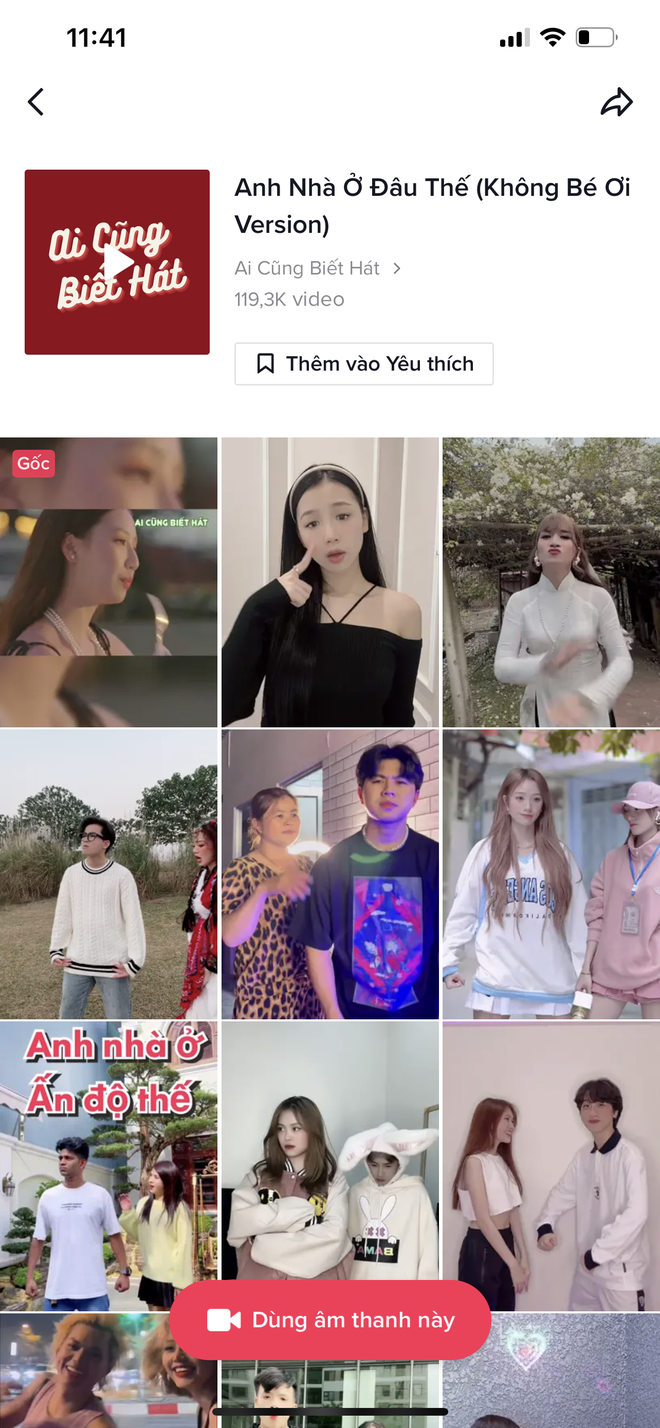Open video of girls in white and pink hoodies
Image resolution: width=660 pixels, height=1428 pixels.
551,874
